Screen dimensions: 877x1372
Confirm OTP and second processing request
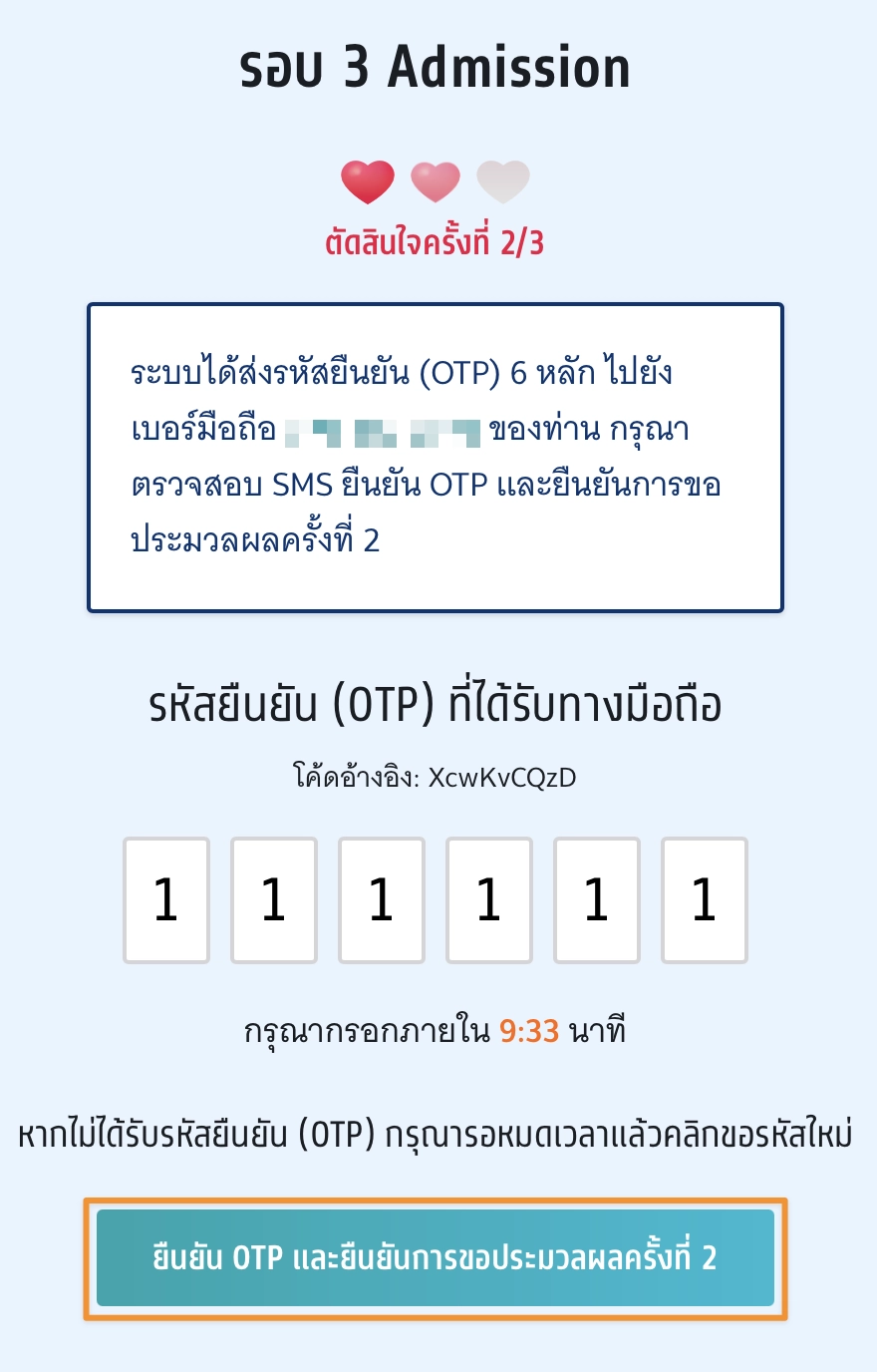coord(436,1257)
